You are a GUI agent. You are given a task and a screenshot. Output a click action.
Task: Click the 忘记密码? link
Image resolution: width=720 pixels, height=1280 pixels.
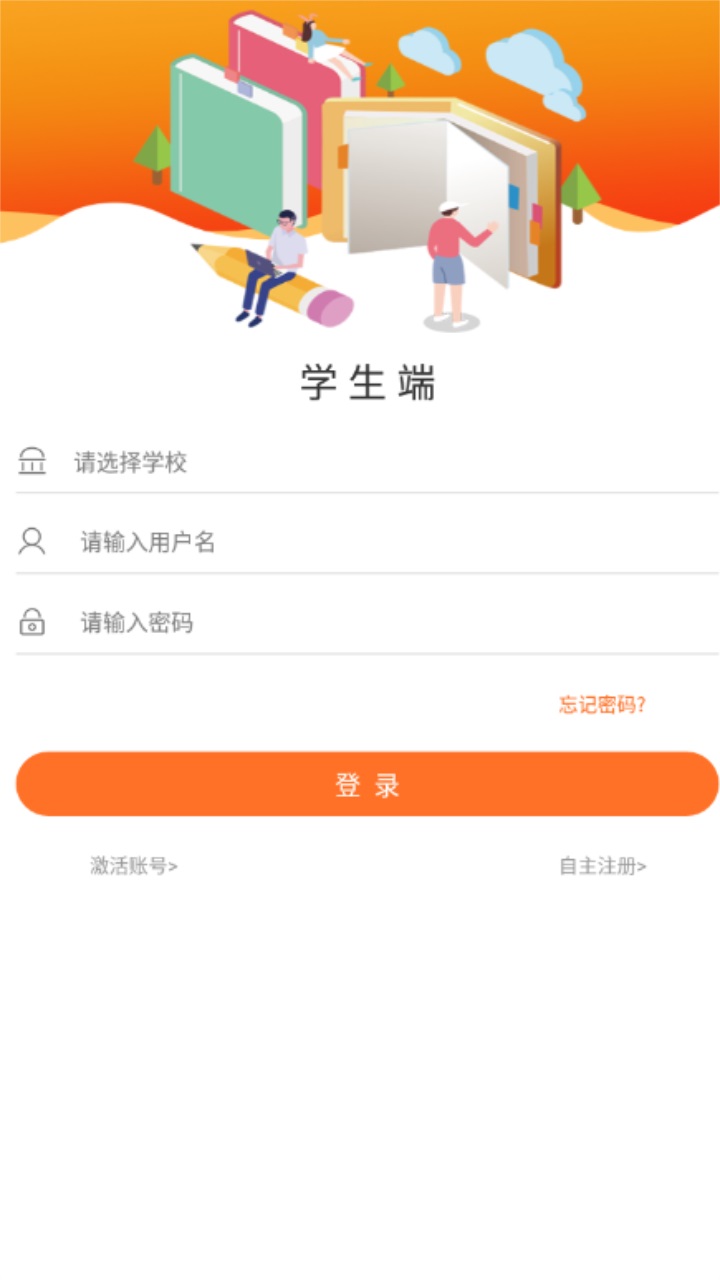(601, 704)
